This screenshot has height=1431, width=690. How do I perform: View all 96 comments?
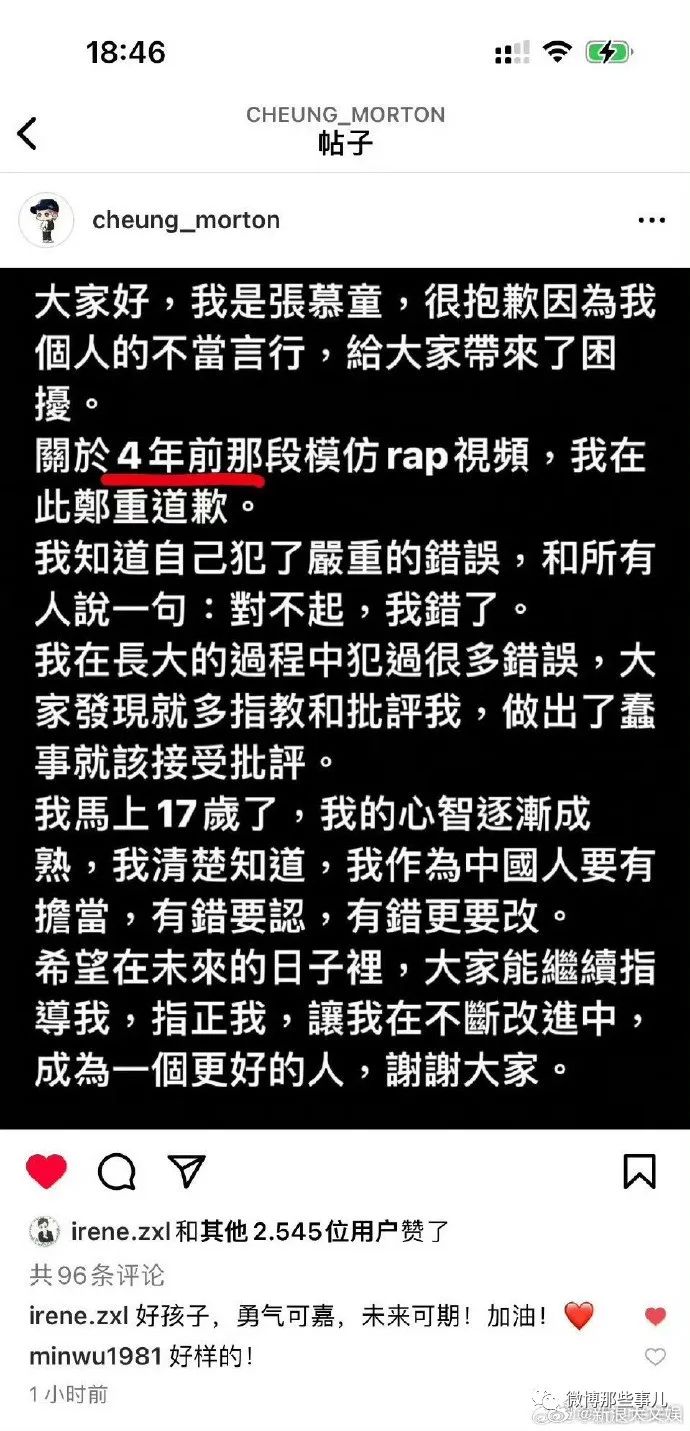click(x=97, y=1275)
